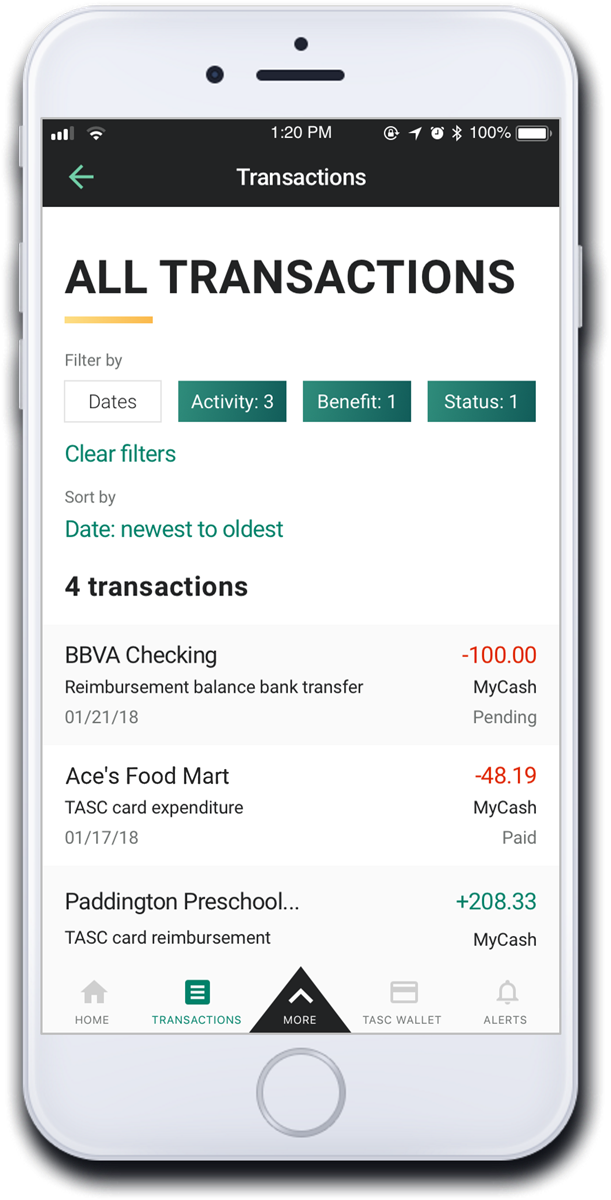Open the BBVA Checking transaction
Screen dimensions: 611x1200
pyautogui.click(x=301, y=685)
